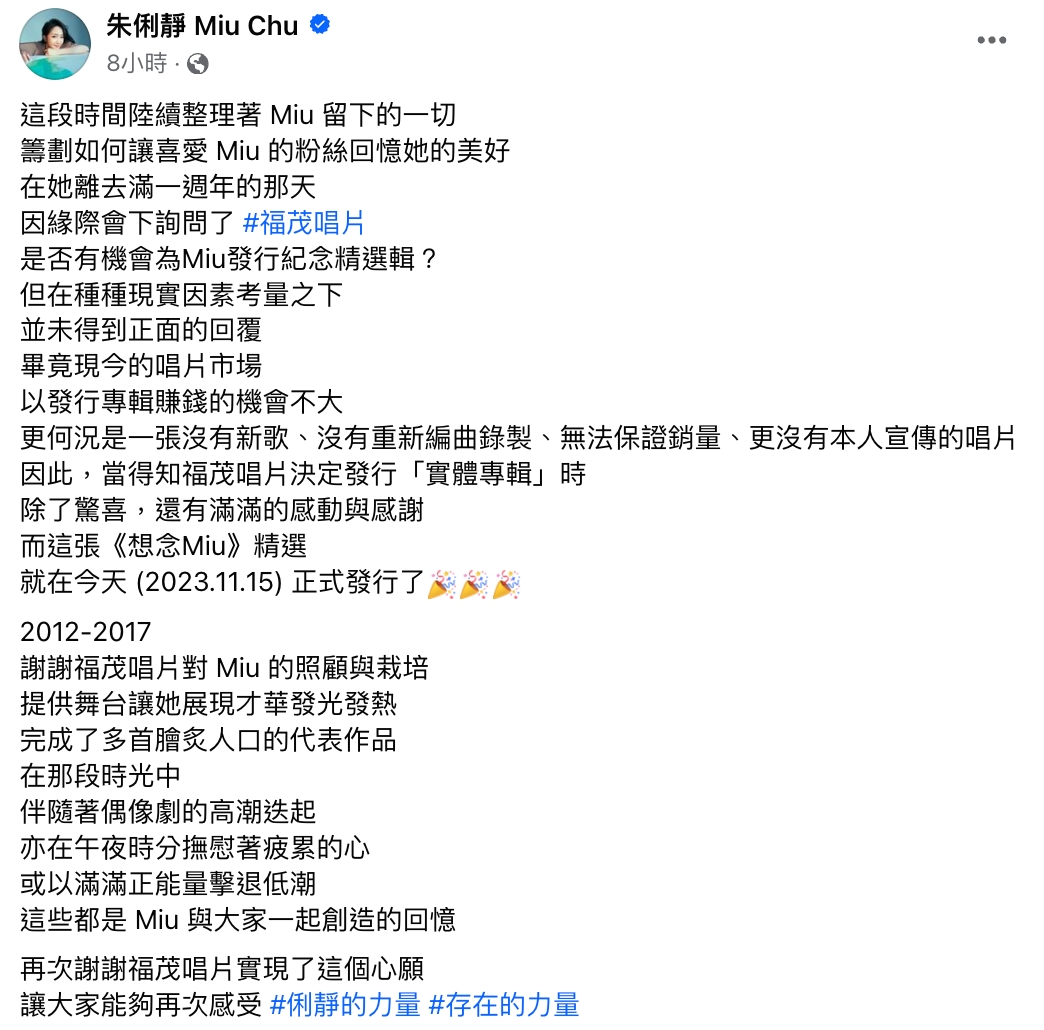This screenshot has height=1030, width=1044.
Task: Open the 8小時 post timestamp
Action: click(x=137, y=64)
